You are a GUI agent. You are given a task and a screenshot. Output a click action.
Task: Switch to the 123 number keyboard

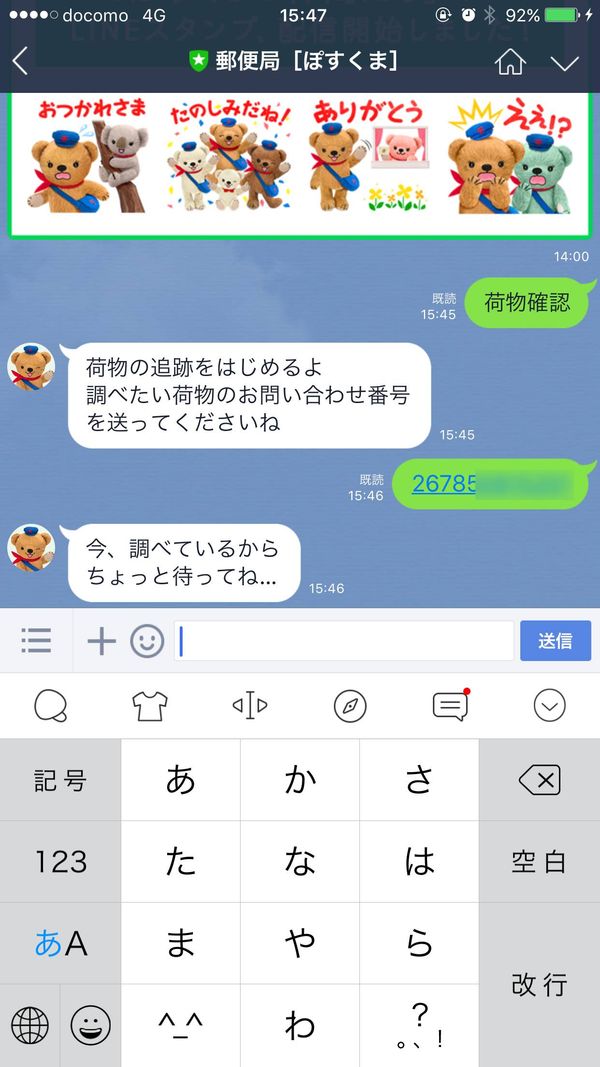[61, 861]
